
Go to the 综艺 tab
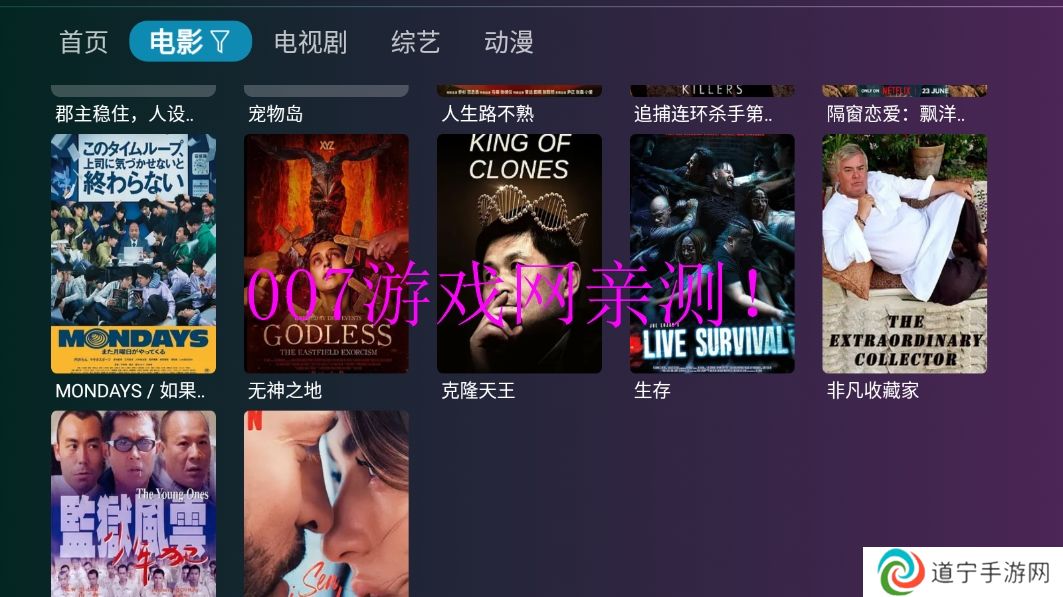pos(415,42)
